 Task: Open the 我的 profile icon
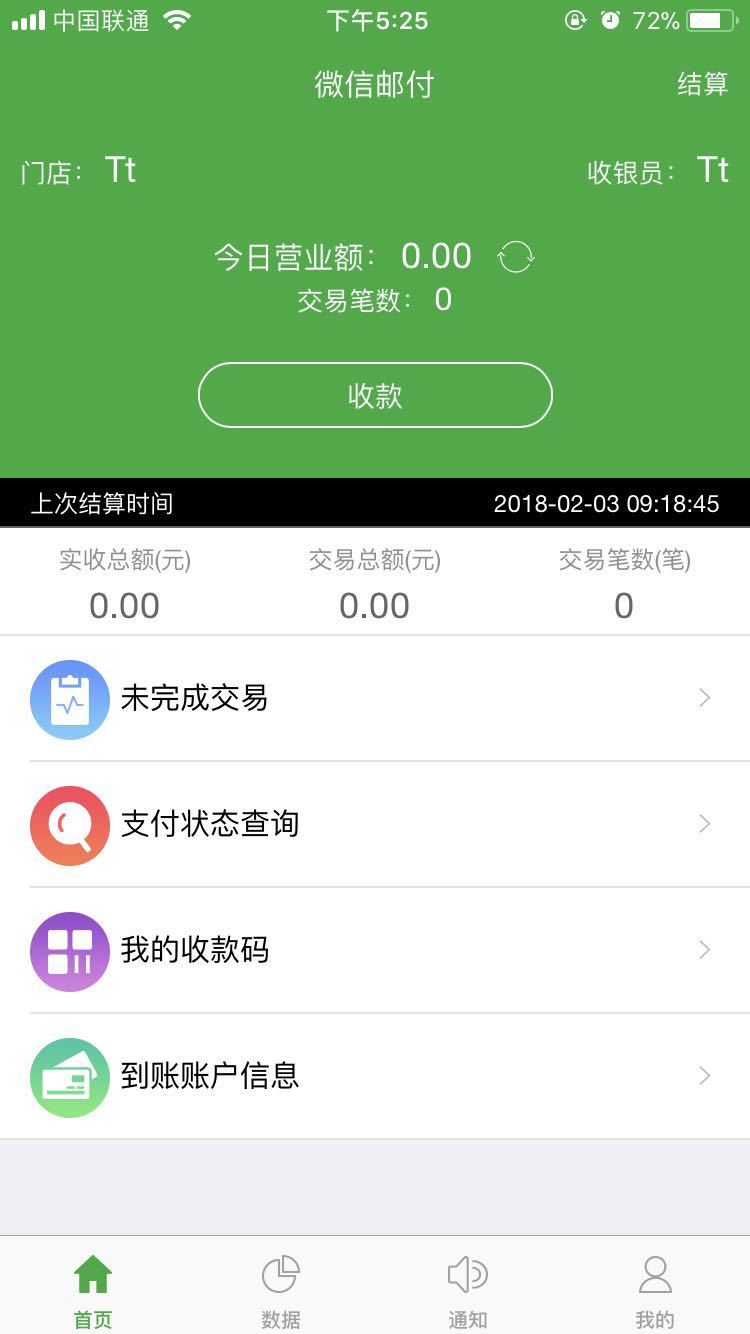click(x=656, y=1273)
